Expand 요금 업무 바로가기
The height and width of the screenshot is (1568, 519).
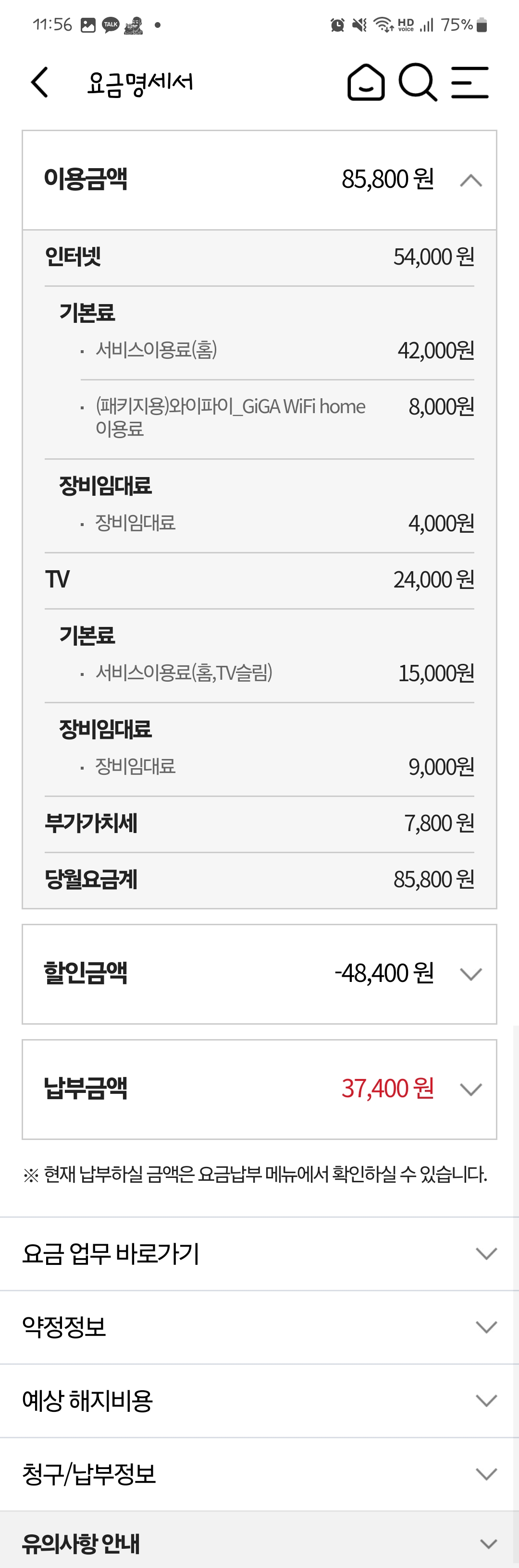pyautogui.click(x=485, y=1253)
